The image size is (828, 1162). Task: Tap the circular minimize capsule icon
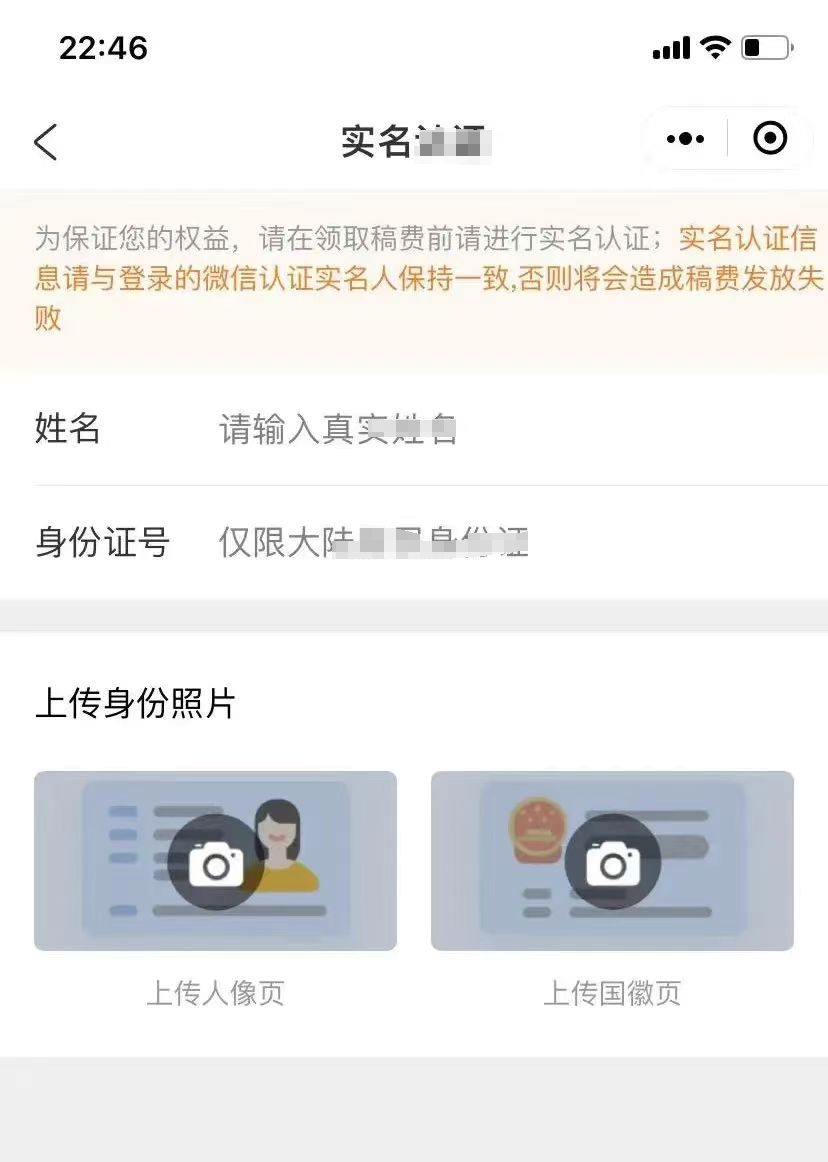pos(770,139)
